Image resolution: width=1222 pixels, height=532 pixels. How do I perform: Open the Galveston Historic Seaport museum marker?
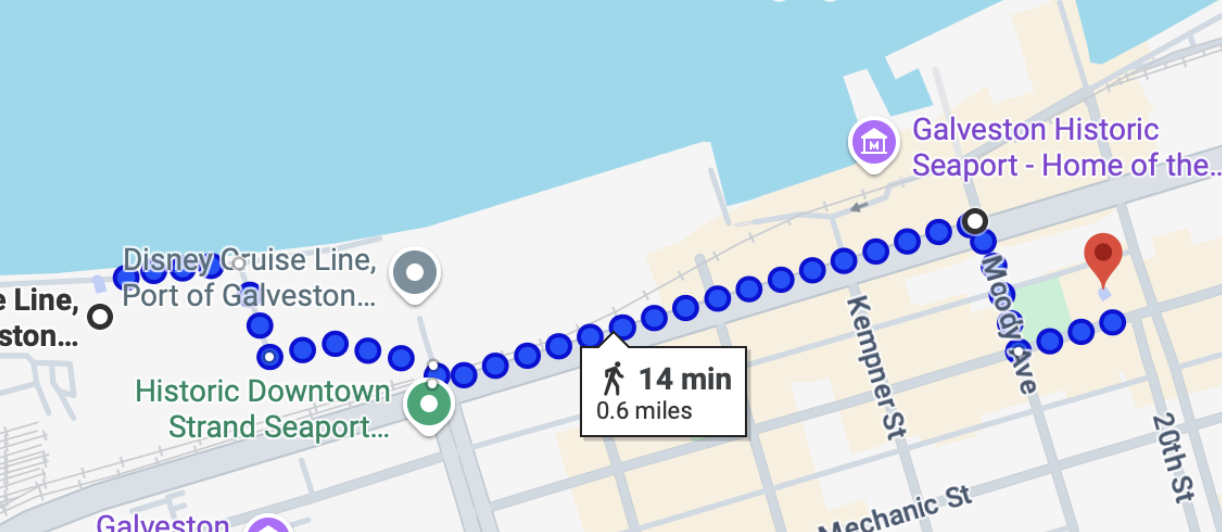(x=874, y=144)
